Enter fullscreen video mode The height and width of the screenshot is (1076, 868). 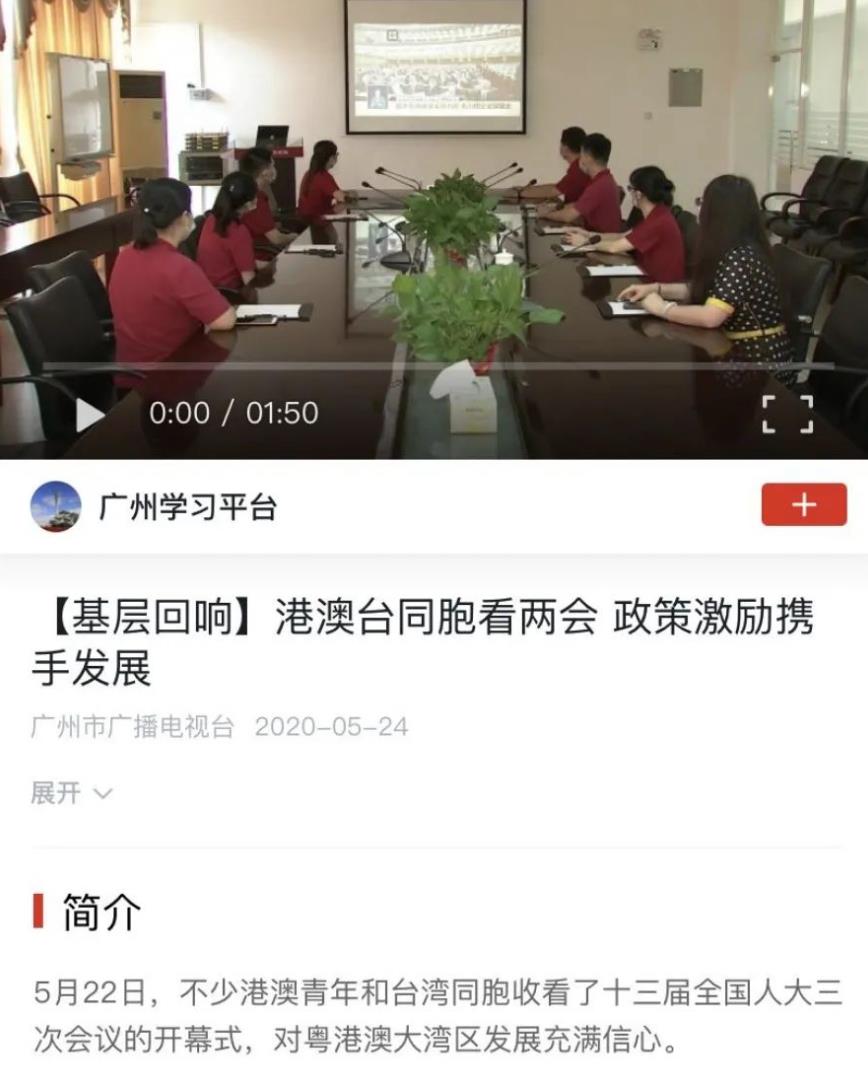pos(787,414)
